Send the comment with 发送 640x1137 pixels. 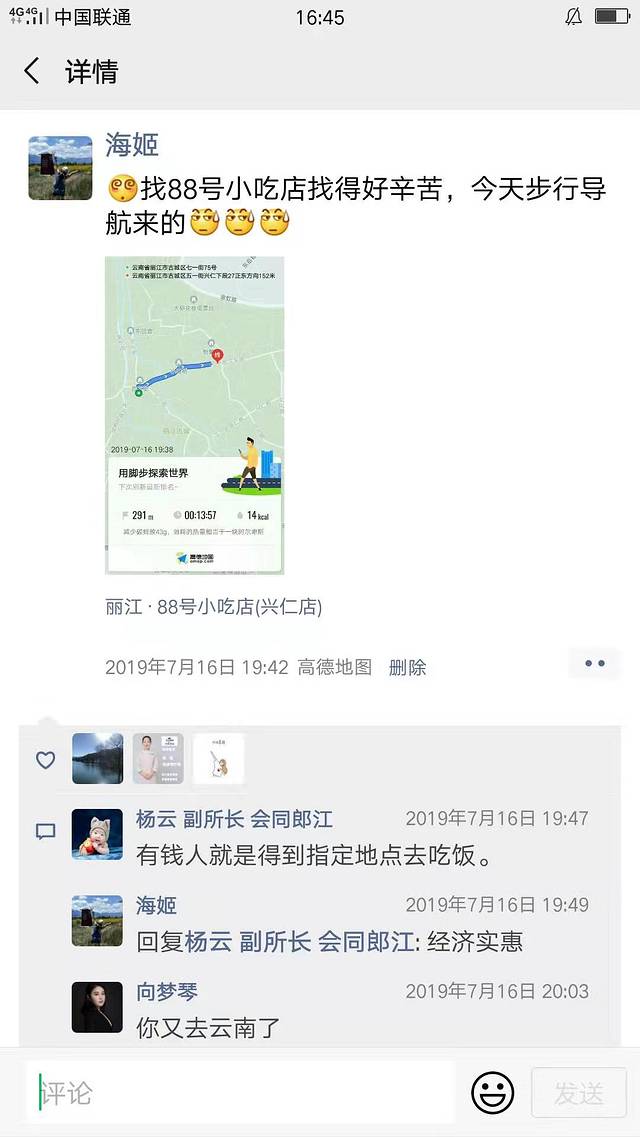pos(579,1093)
